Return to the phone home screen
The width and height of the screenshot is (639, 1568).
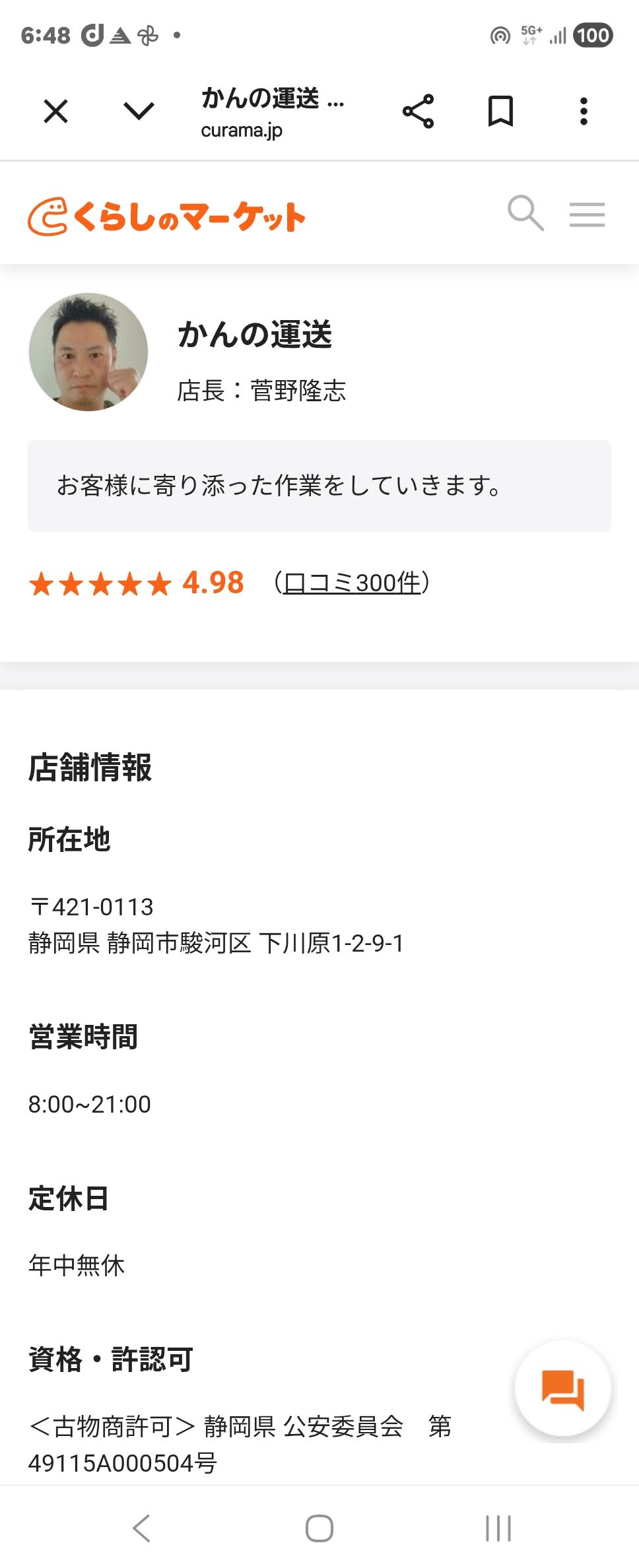coord(319,1528)
